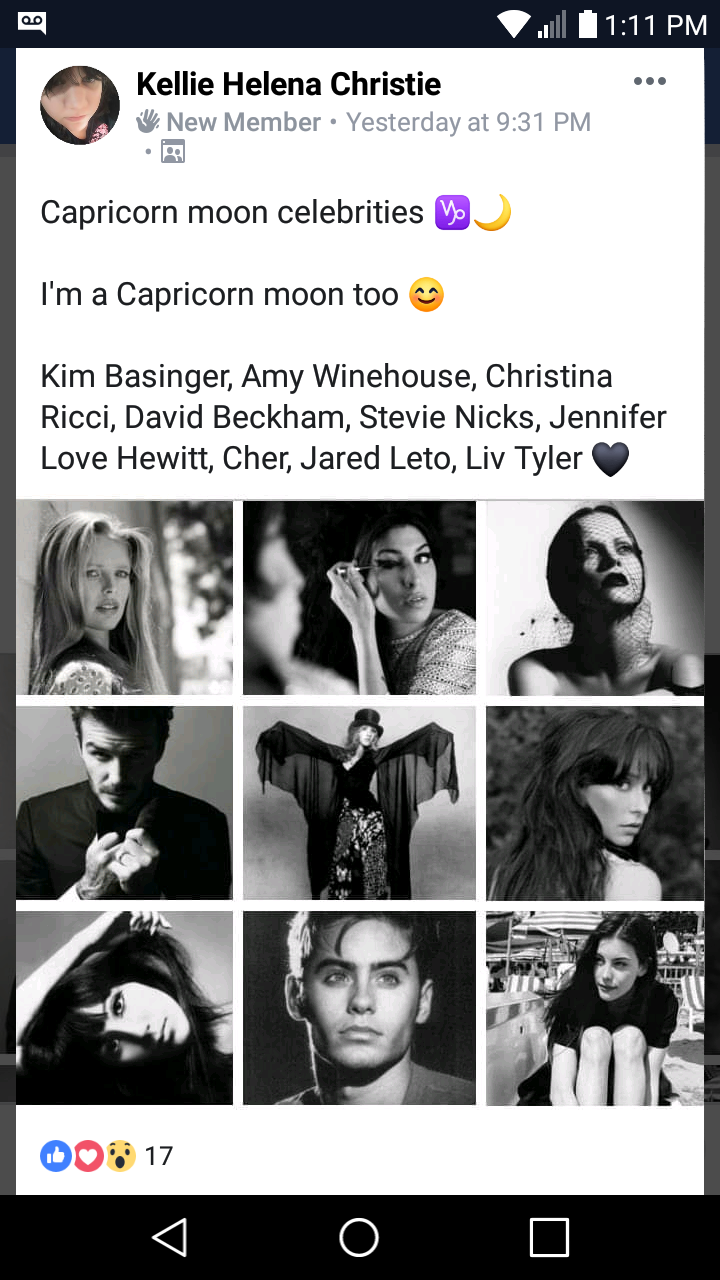Open the photo of a woman applying mascara
Viewport: 720px width, 1280px height.
click(359, 598)
